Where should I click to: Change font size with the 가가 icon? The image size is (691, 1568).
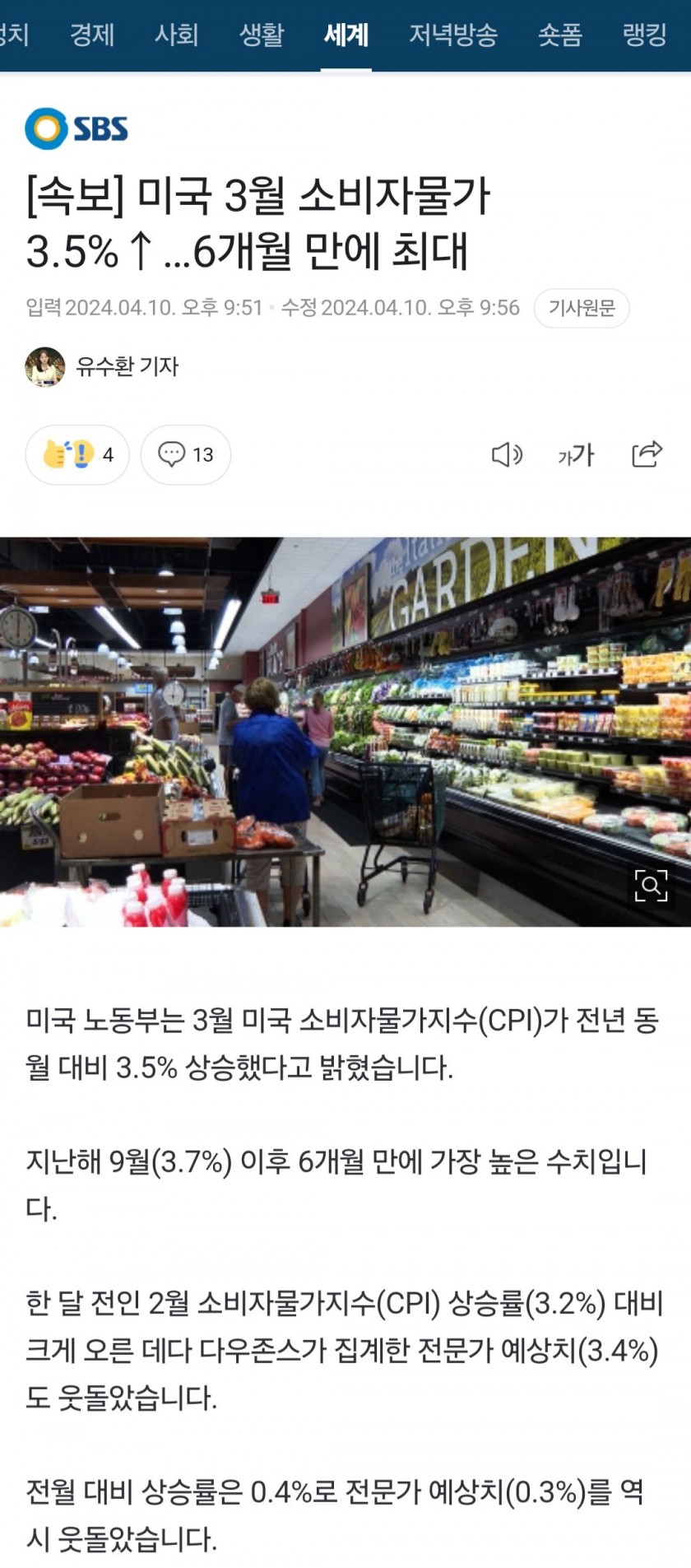point(576,454)
